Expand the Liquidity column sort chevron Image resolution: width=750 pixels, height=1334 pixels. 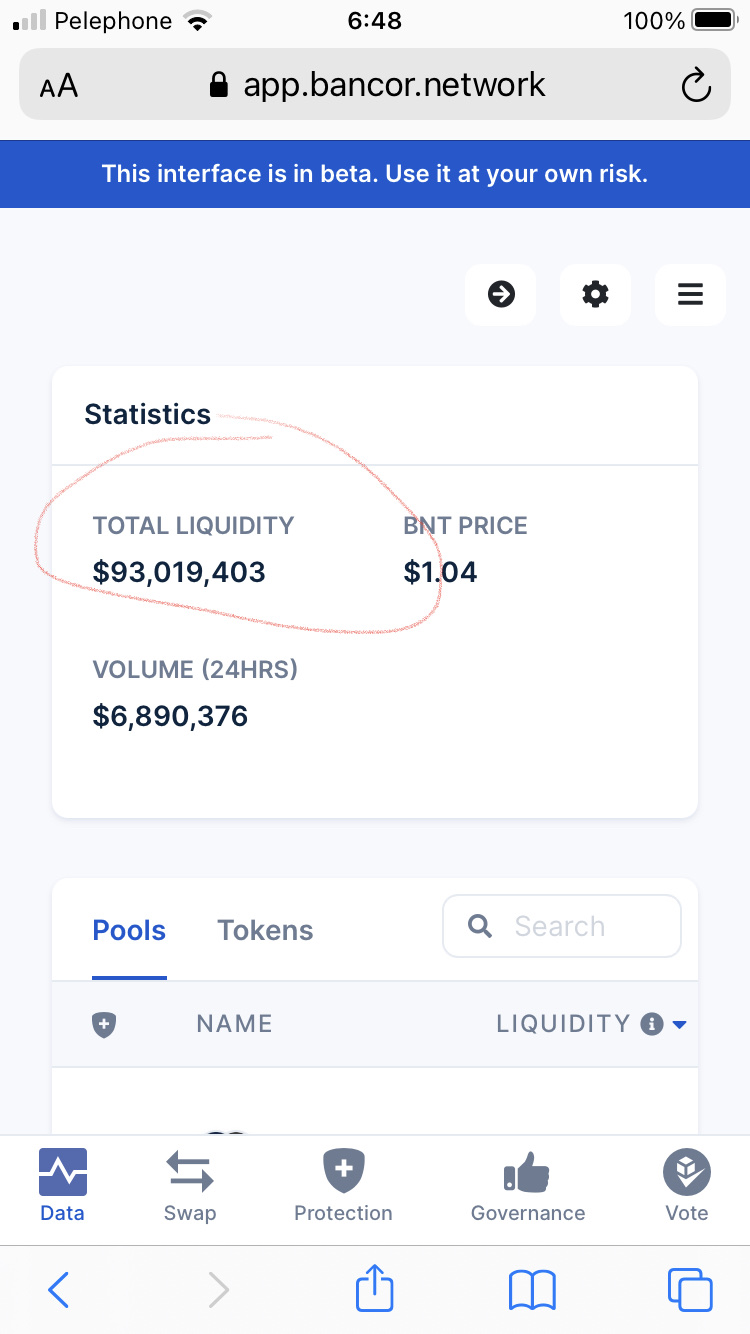[679, 1025]
